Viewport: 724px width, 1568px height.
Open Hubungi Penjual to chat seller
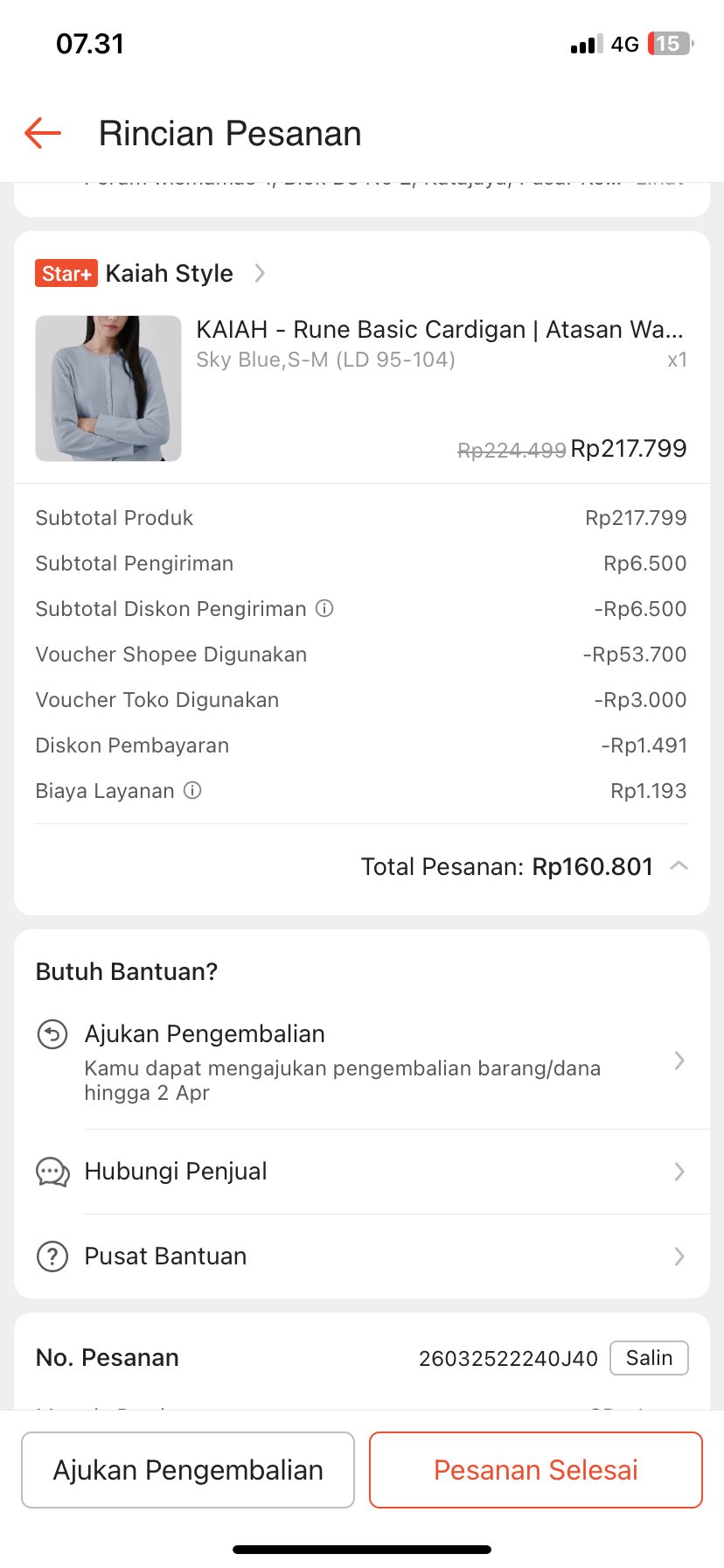(x=362, y=1172)
